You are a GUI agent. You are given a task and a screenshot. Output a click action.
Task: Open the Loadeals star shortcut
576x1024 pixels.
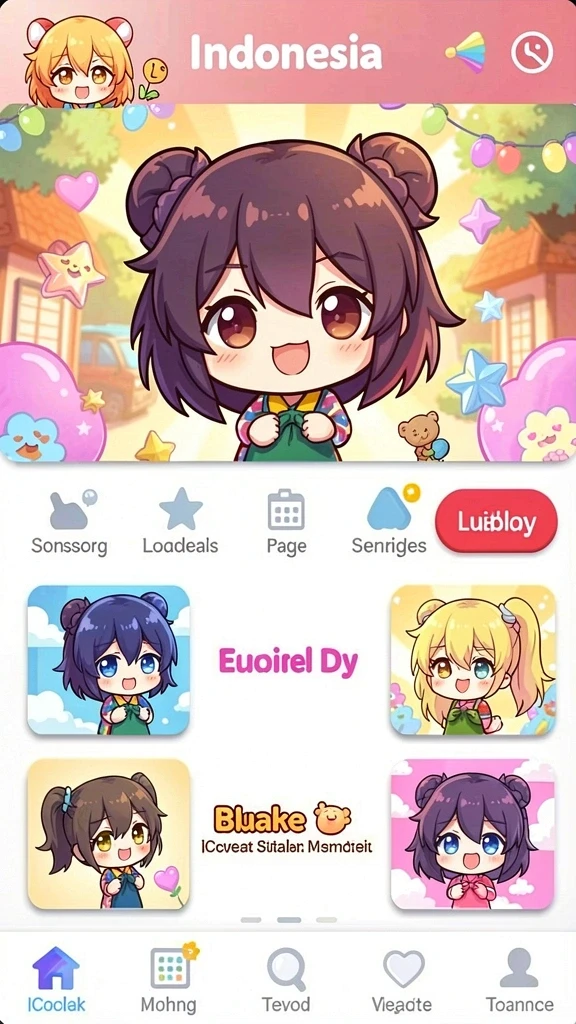180,522
